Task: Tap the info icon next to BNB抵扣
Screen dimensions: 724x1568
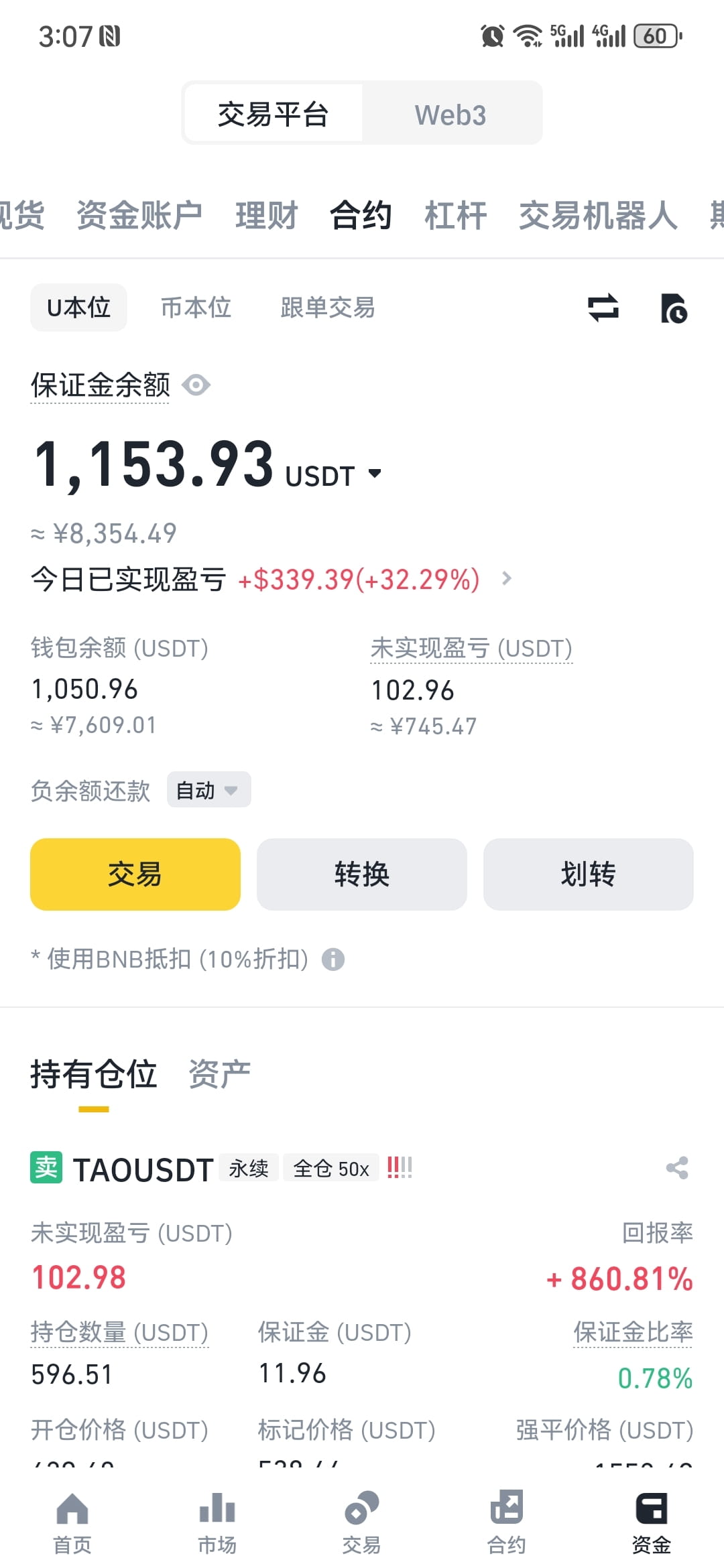Action: [x=335, y=960]
